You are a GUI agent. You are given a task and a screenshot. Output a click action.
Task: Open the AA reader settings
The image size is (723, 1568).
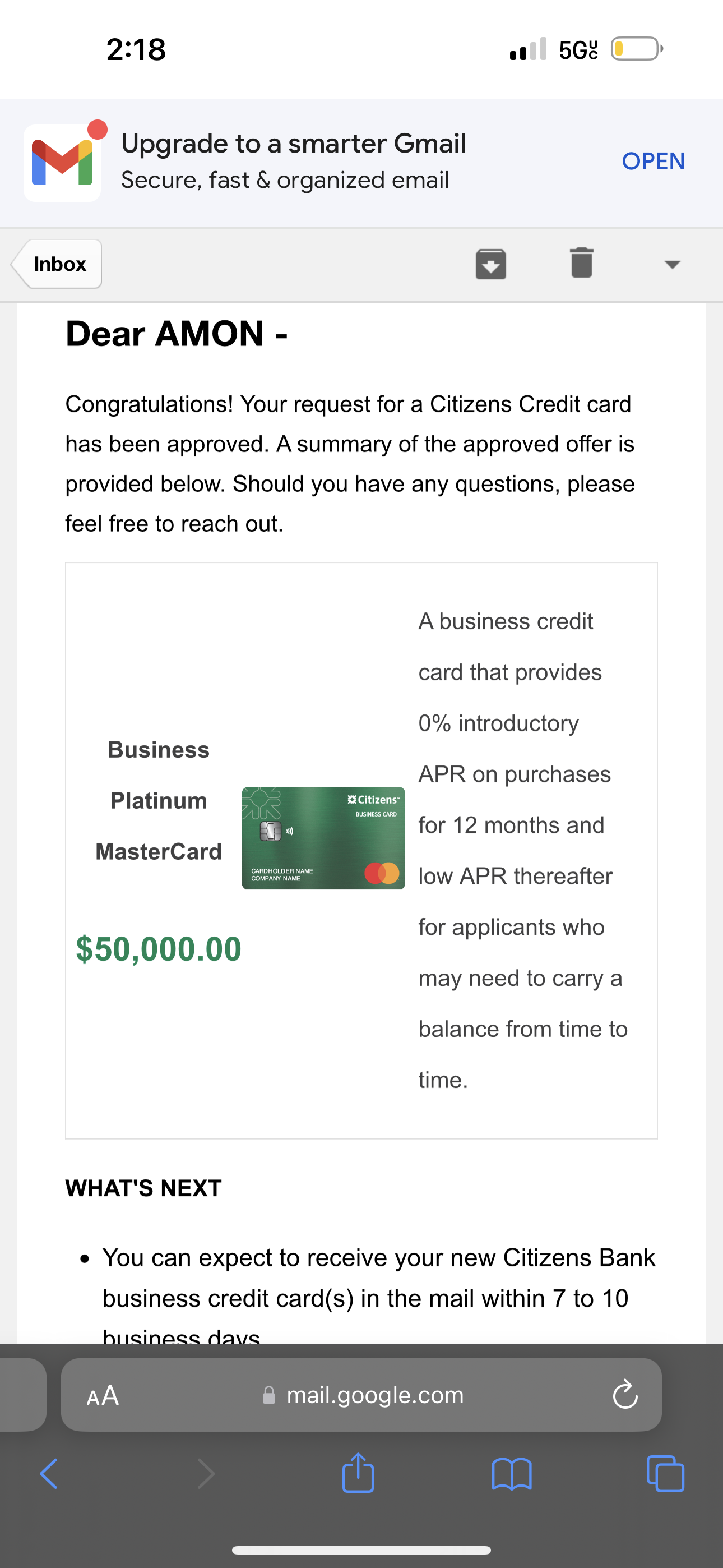point(103,1395)
